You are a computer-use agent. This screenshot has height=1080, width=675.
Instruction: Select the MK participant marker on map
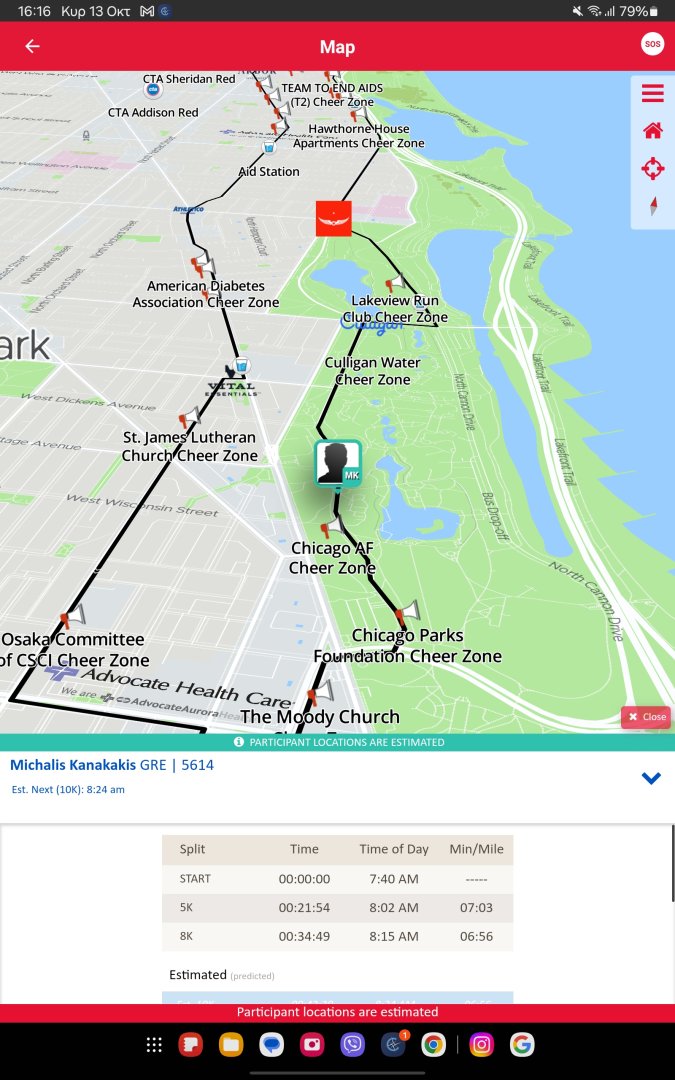click(337, 463)
